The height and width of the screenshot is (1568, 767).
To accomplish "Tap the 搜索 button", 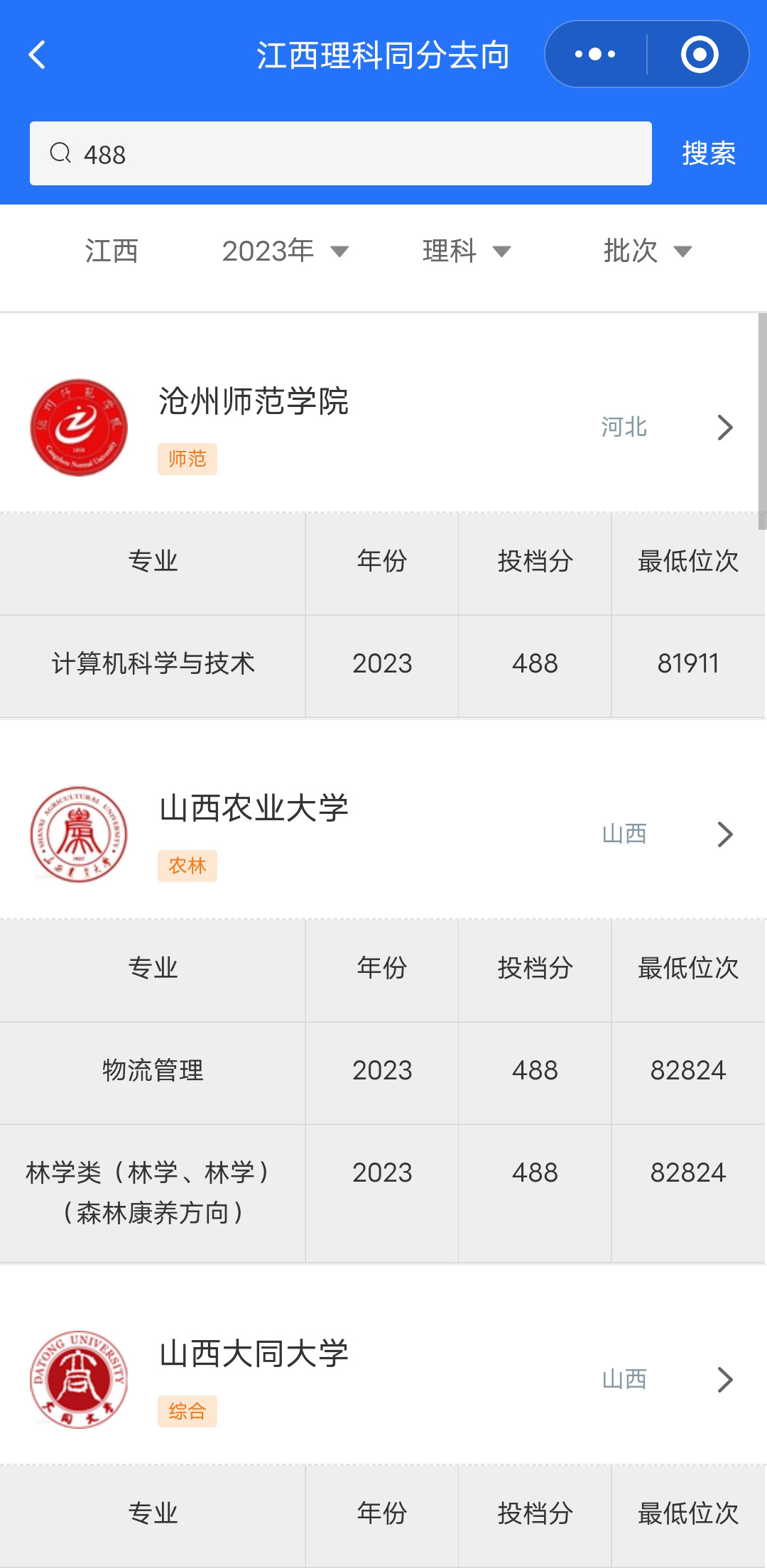I will tap(709, 153).
